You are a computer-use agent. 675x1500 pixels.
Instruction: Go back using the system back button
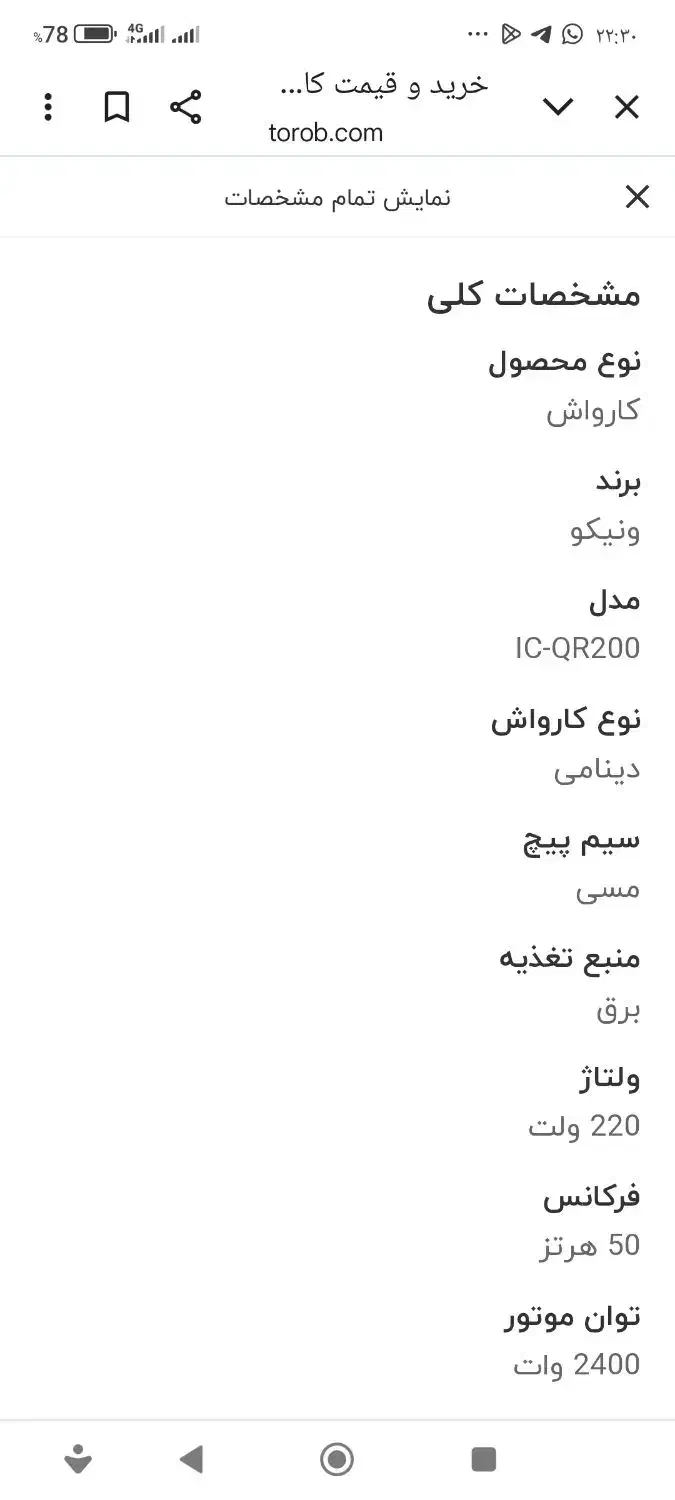click(x=191, y=1460)
